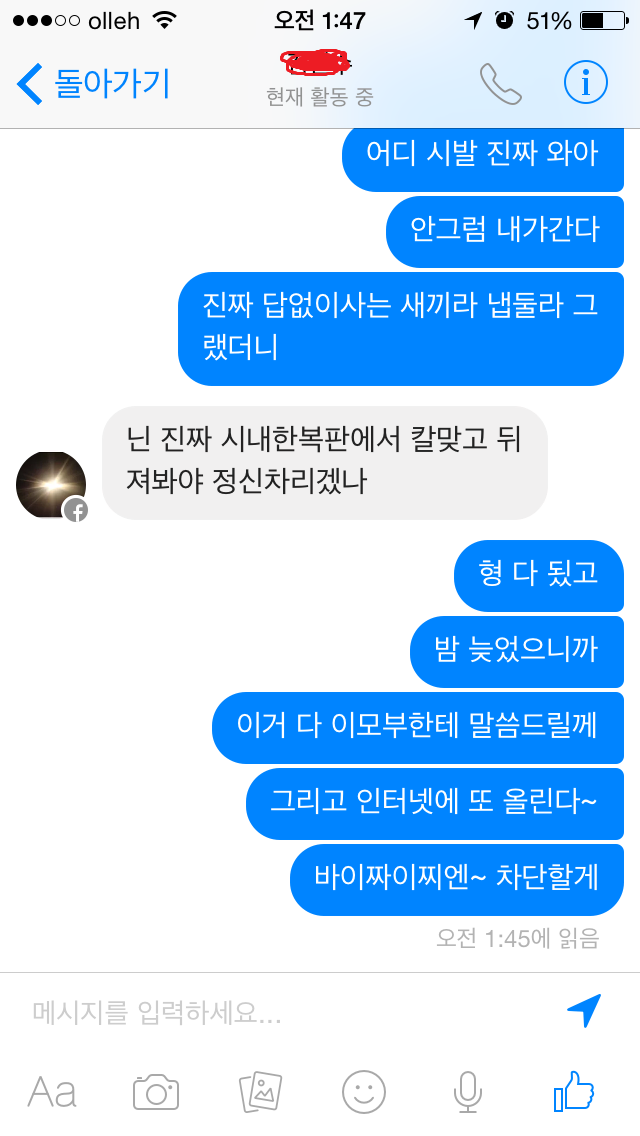This screenshot has width=640, height=1136.
Task: Open the Aa text keyboard option
Action: pos(52,1091)
